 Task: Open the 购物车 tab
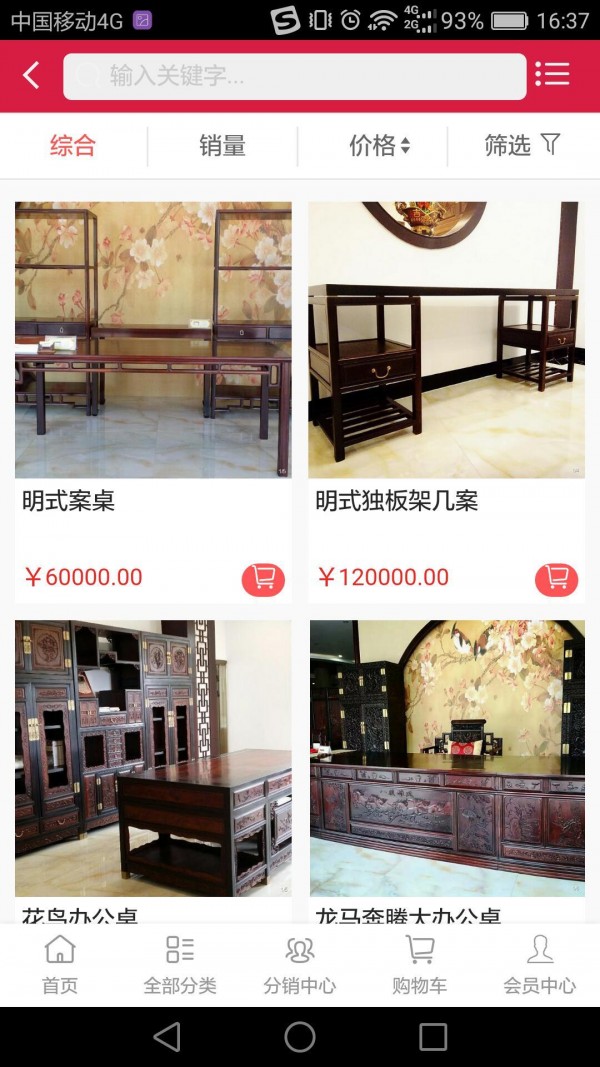[419, 965]
